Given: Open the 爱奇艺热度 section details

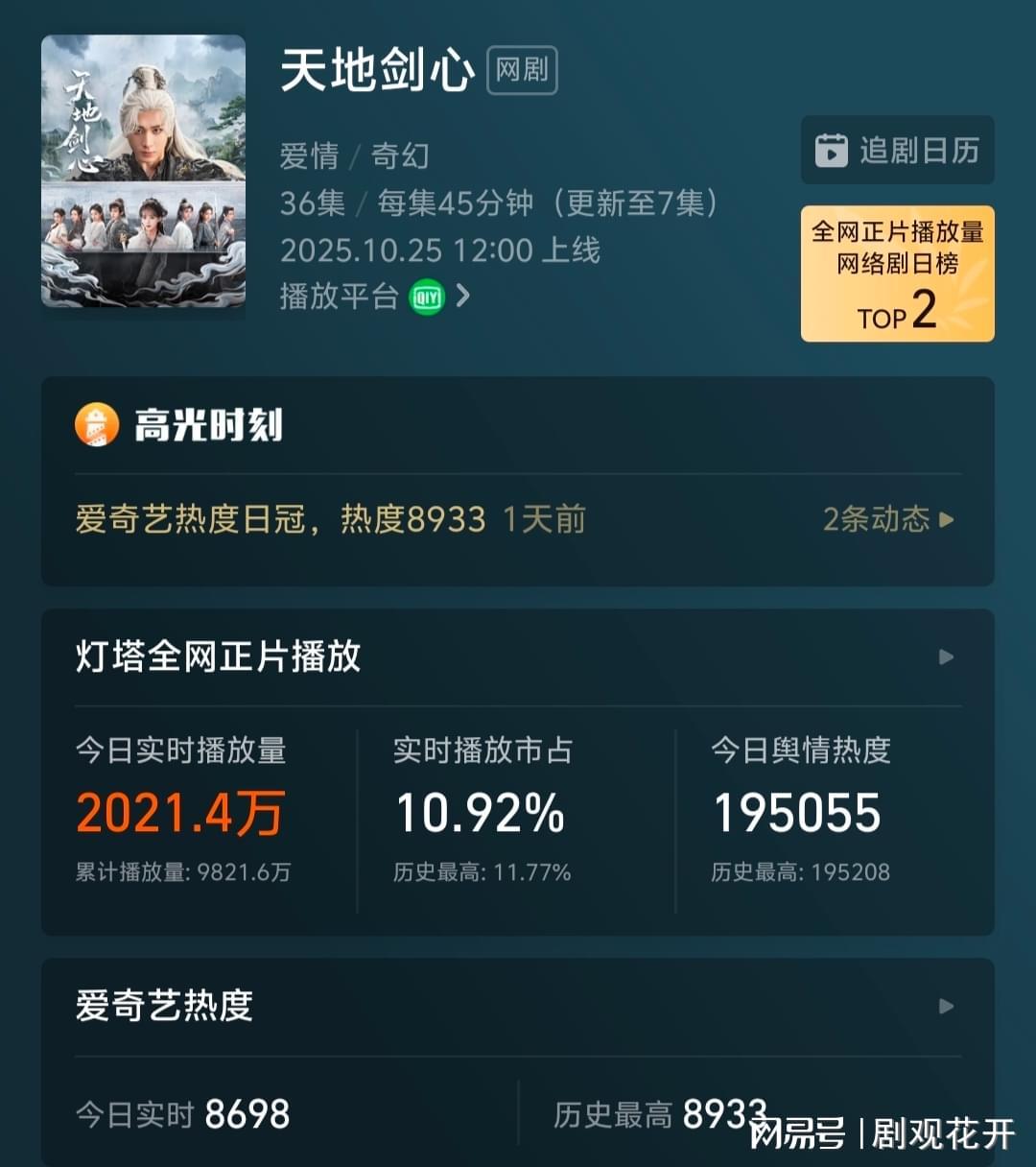Looking at the screenshot, I should [x=946, y=1006].
